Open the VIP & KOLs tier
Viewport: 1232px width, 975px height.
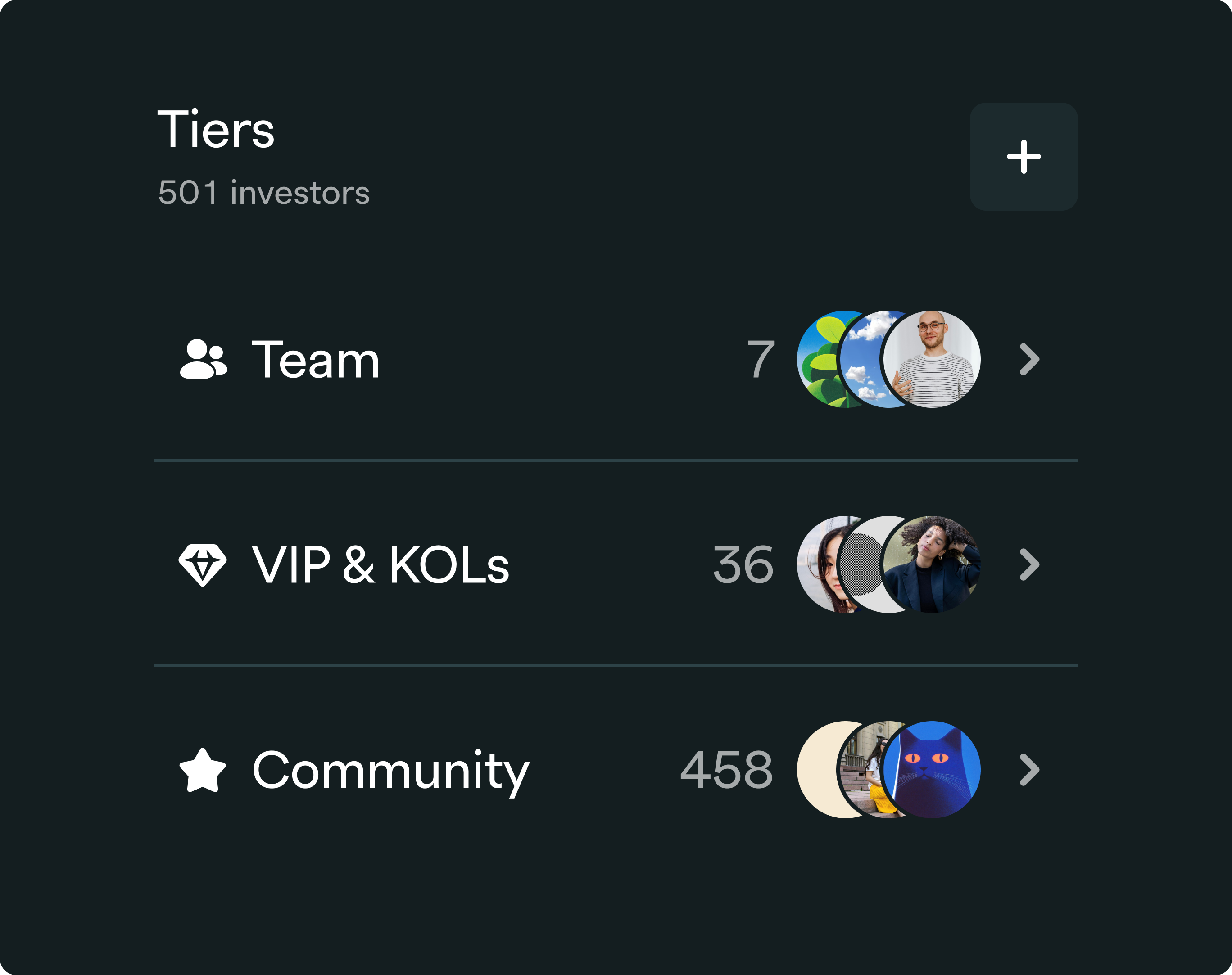coord(1029,565)
